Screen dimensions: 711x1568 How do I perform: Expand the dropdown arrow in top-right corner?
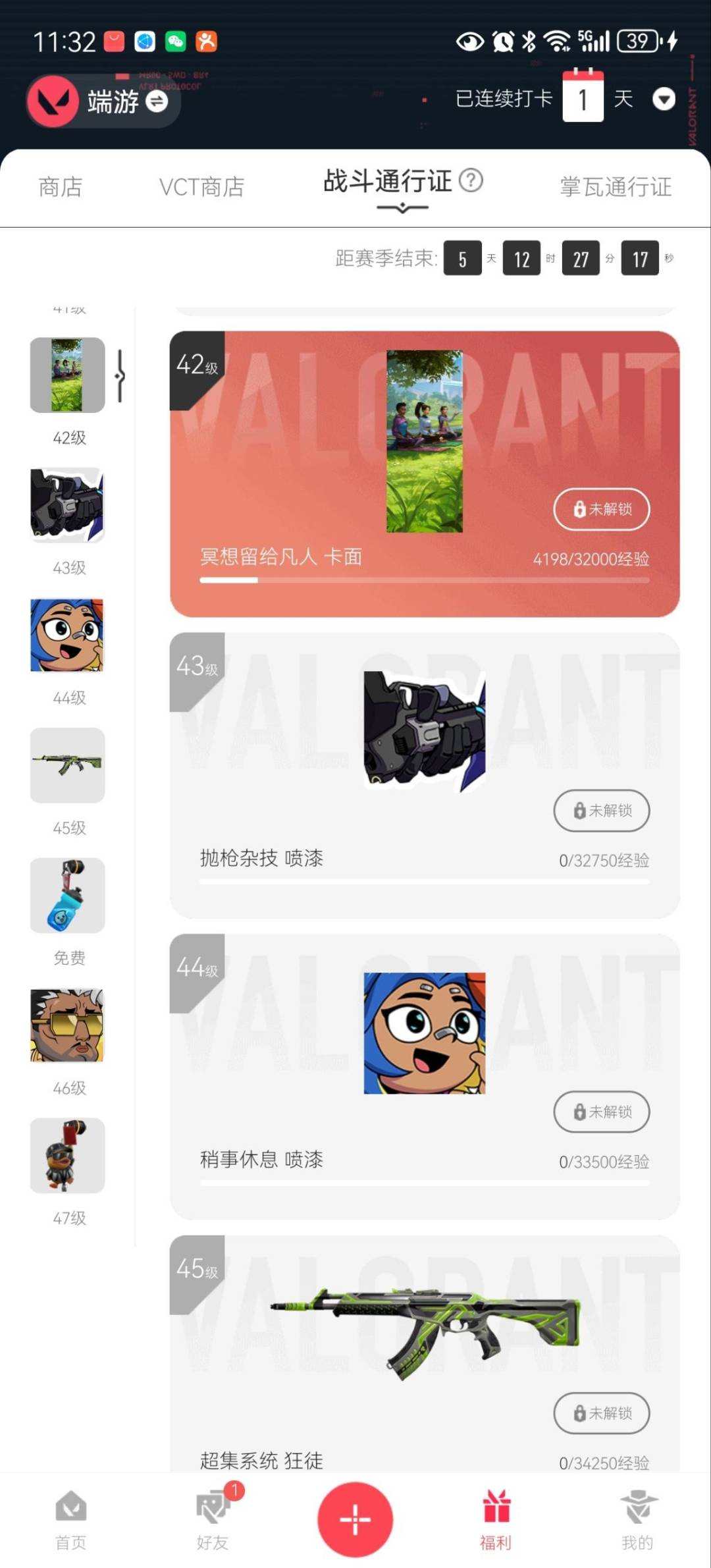point(664,99)
